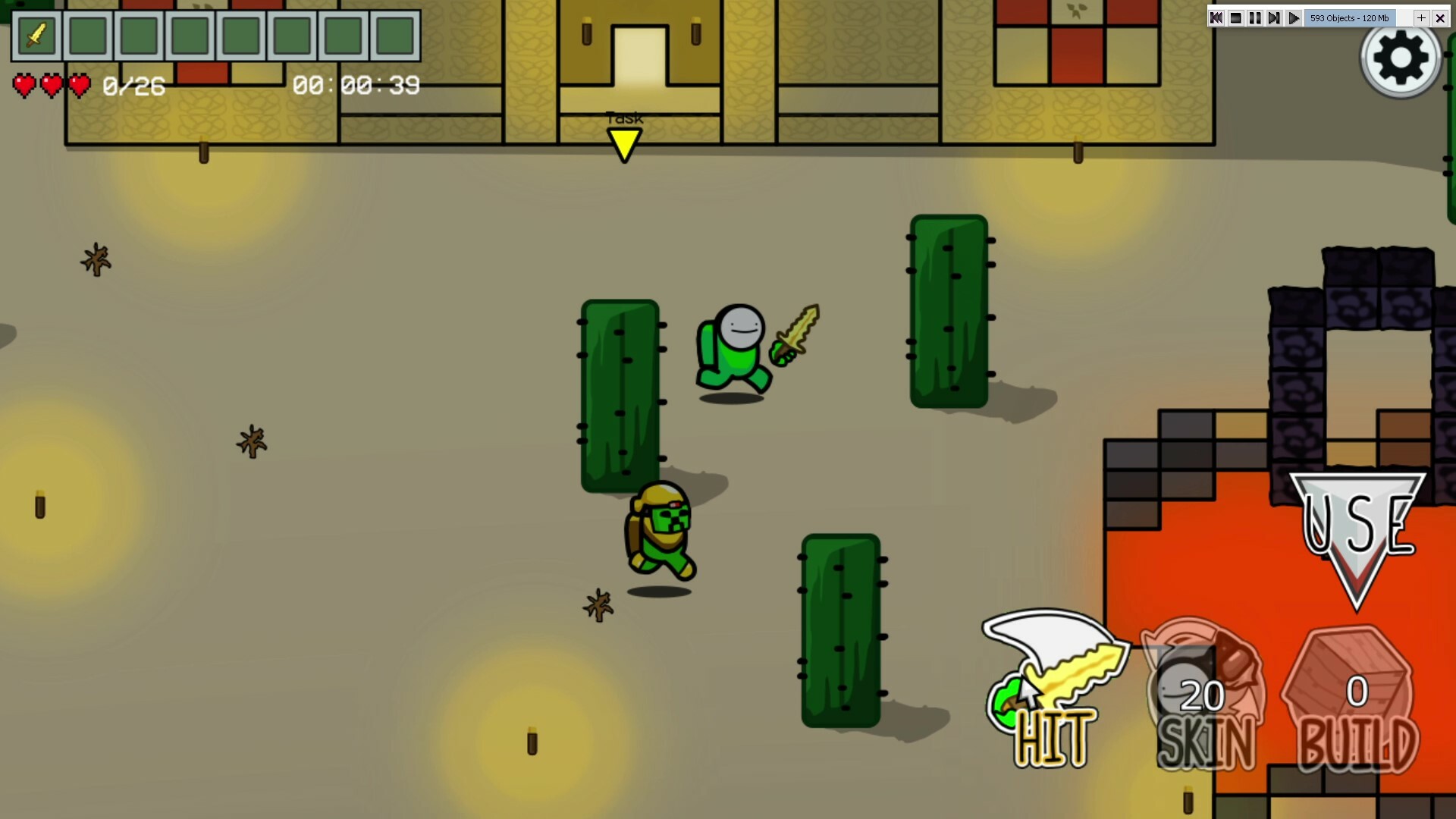The image size is (1456, 819).
Task: Pause the game from the debug bar
Action: point(1255,18)
